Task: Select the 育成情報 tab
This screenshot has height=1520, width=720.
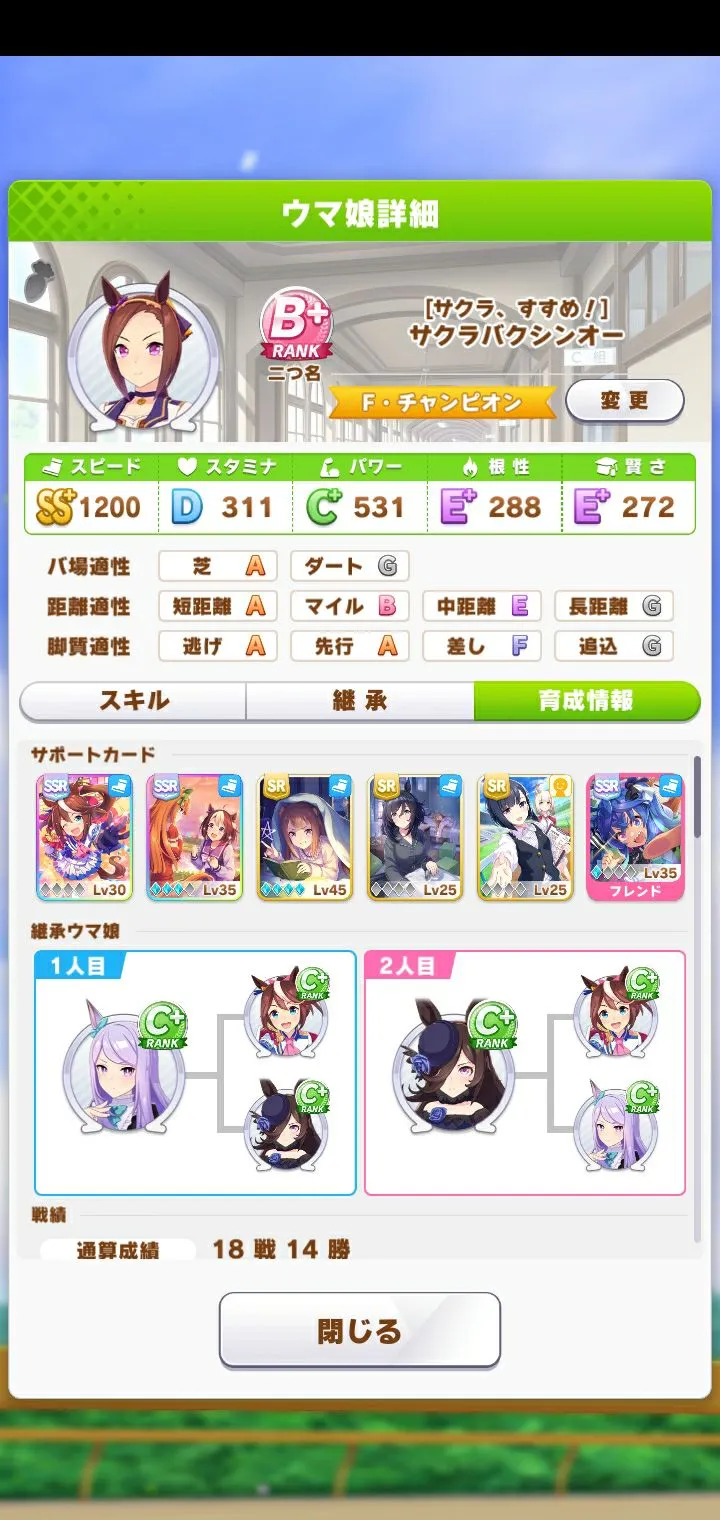Action: click(586, 701)
